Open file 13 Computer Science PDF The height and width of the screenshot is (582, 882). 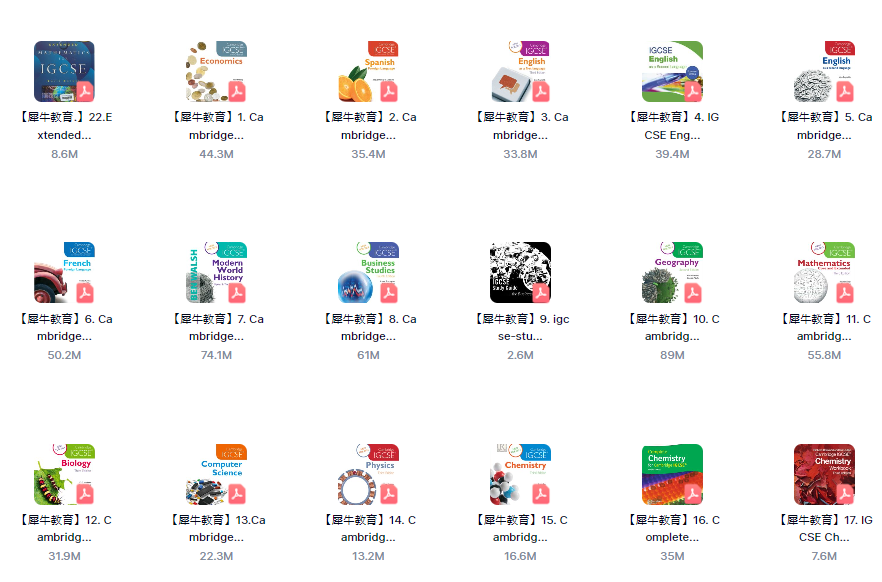[216, 475]
